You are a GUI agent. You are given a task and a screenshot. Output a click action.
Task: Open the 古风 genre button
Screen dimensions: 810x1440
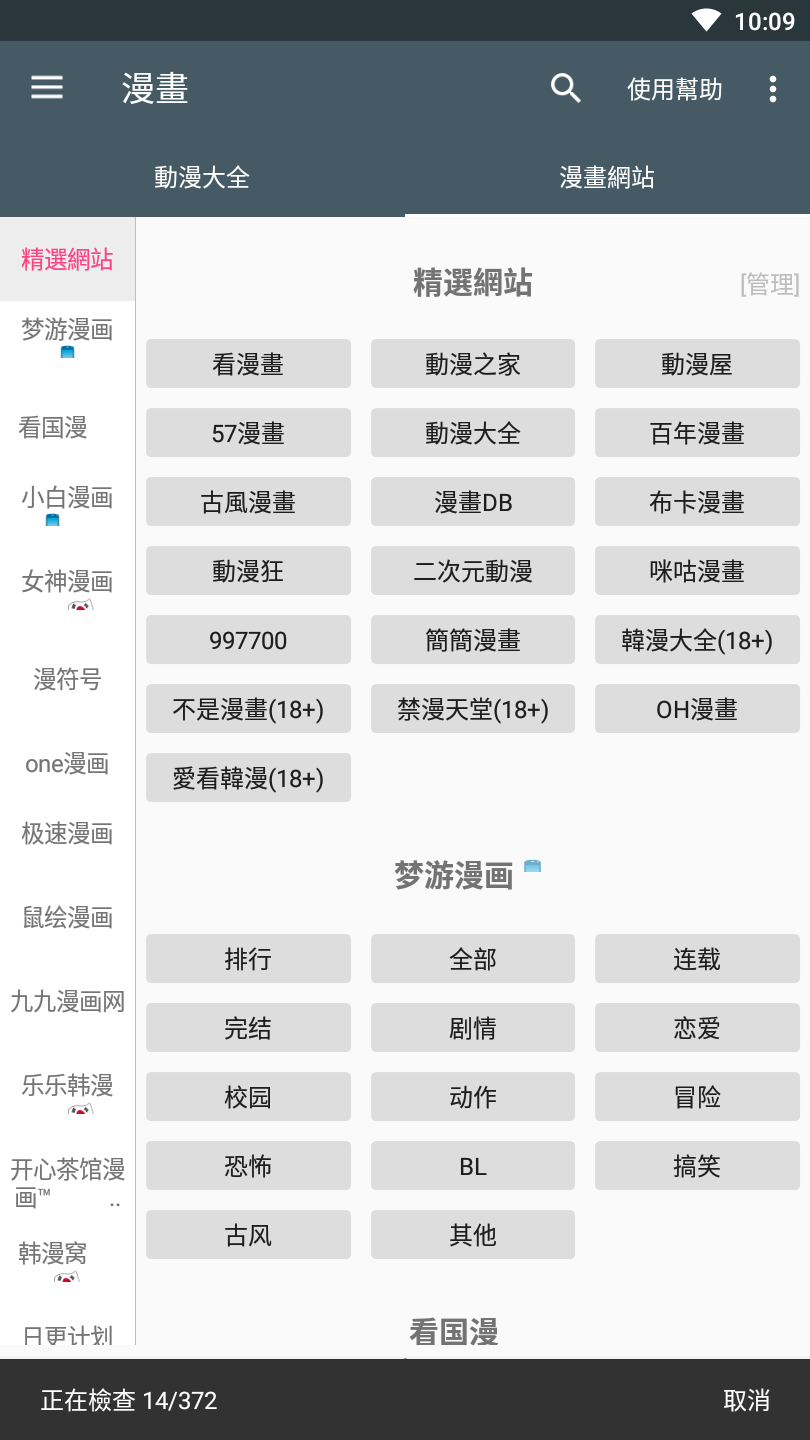pos(248,1235)
